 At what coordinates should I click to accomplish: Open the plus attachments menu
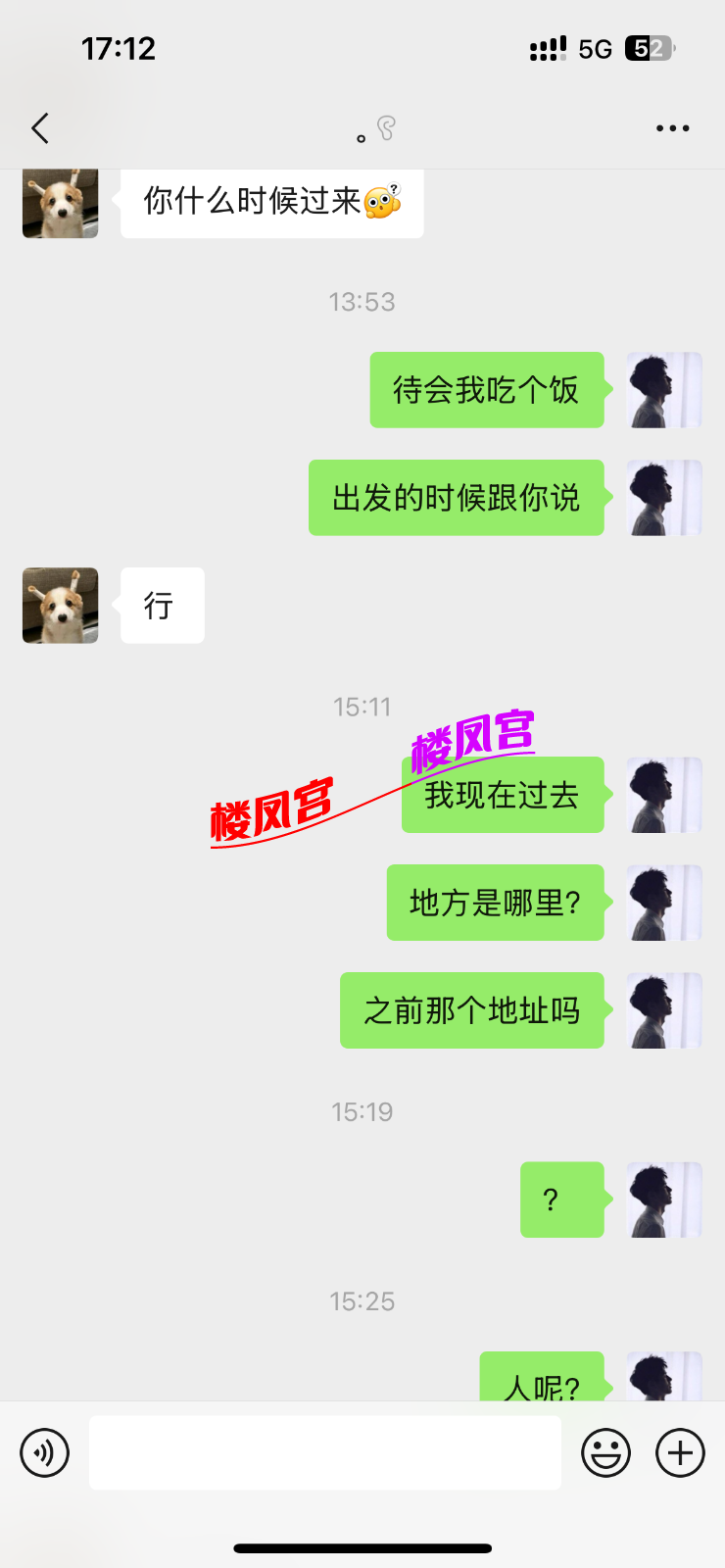pos(680,1452)
